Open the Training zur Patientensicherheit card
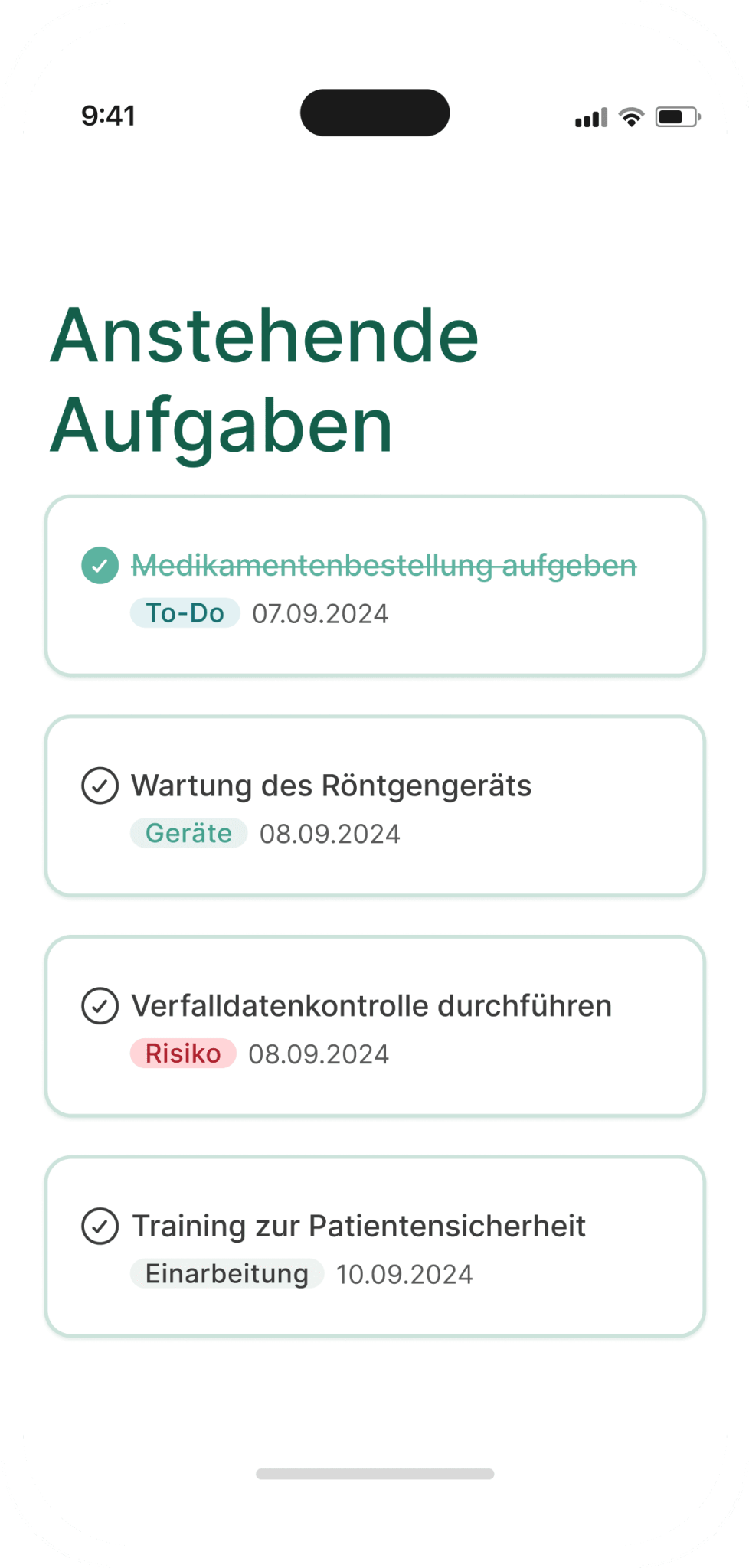 pos(374,1246)
